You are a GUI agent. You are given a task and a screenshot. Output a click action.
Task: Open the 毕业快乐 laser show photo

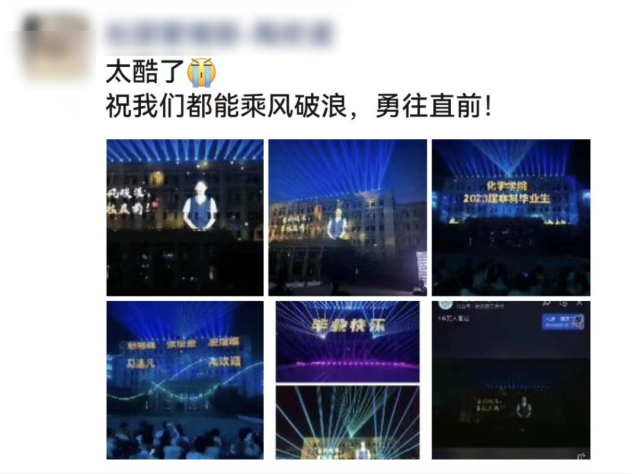click(347, 341)
